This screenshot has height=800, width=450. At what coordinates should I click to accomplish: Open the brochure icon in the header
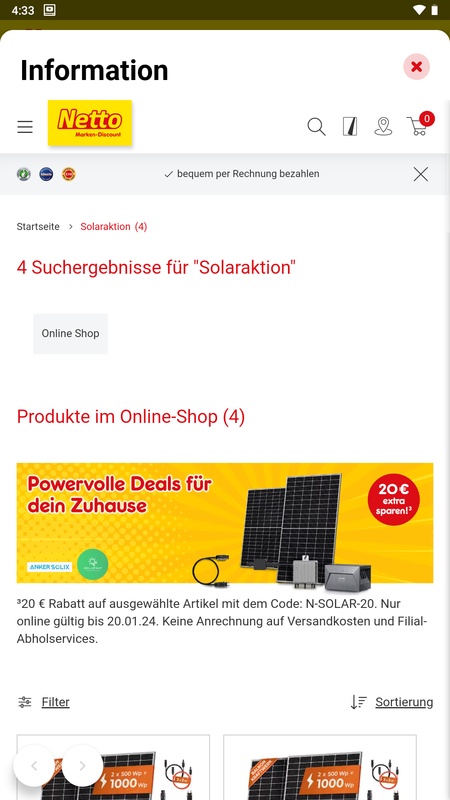350,127
